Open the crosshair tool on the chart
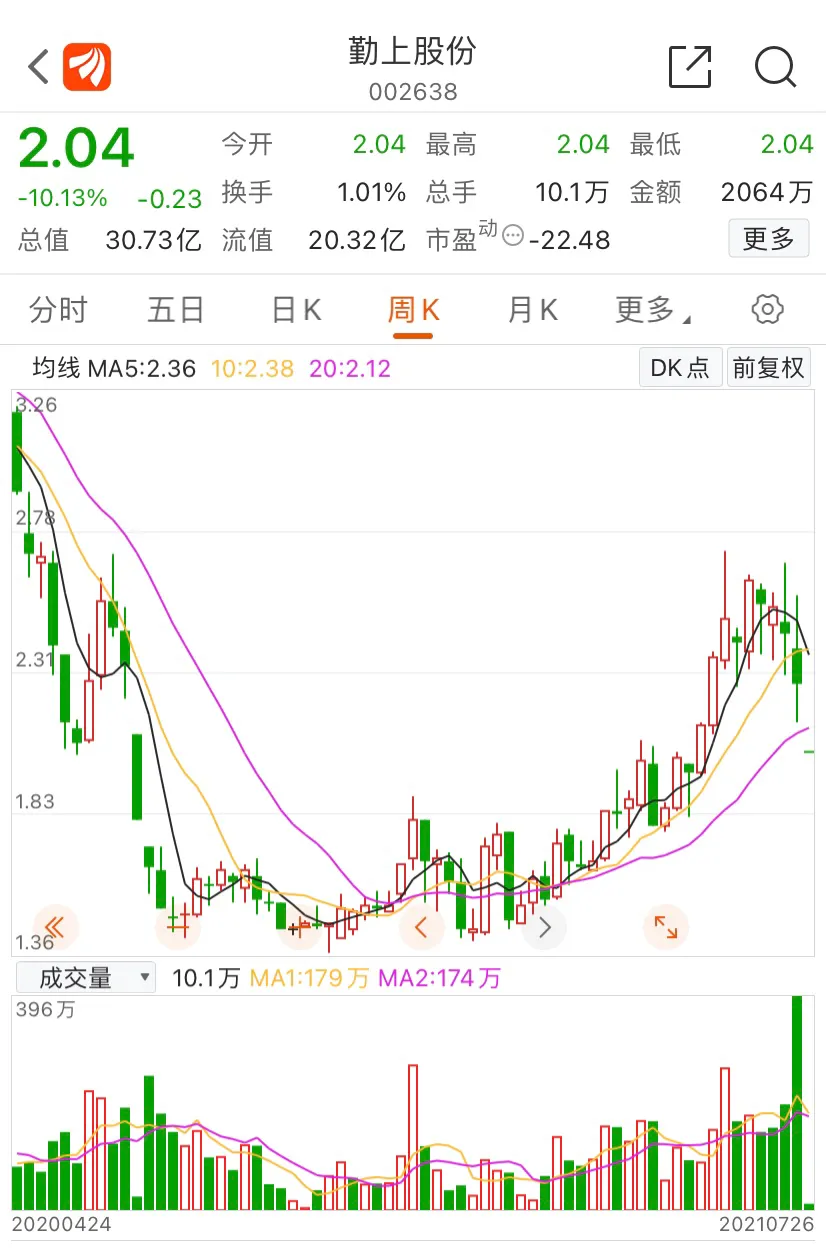826x1248 pixels. click(x=178, y=926)
